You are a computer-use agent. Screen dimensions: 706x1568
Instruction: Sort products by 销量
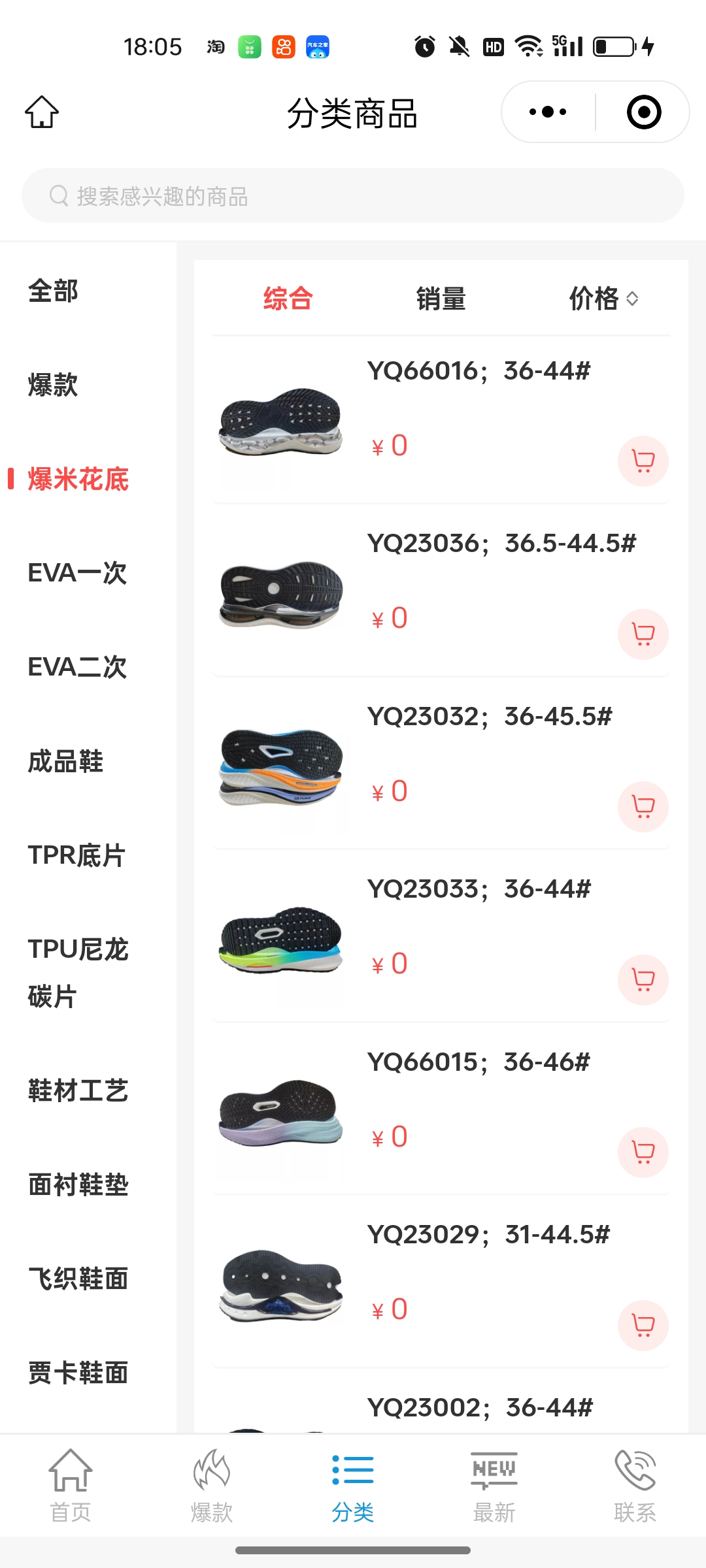(x=441, y=299)
